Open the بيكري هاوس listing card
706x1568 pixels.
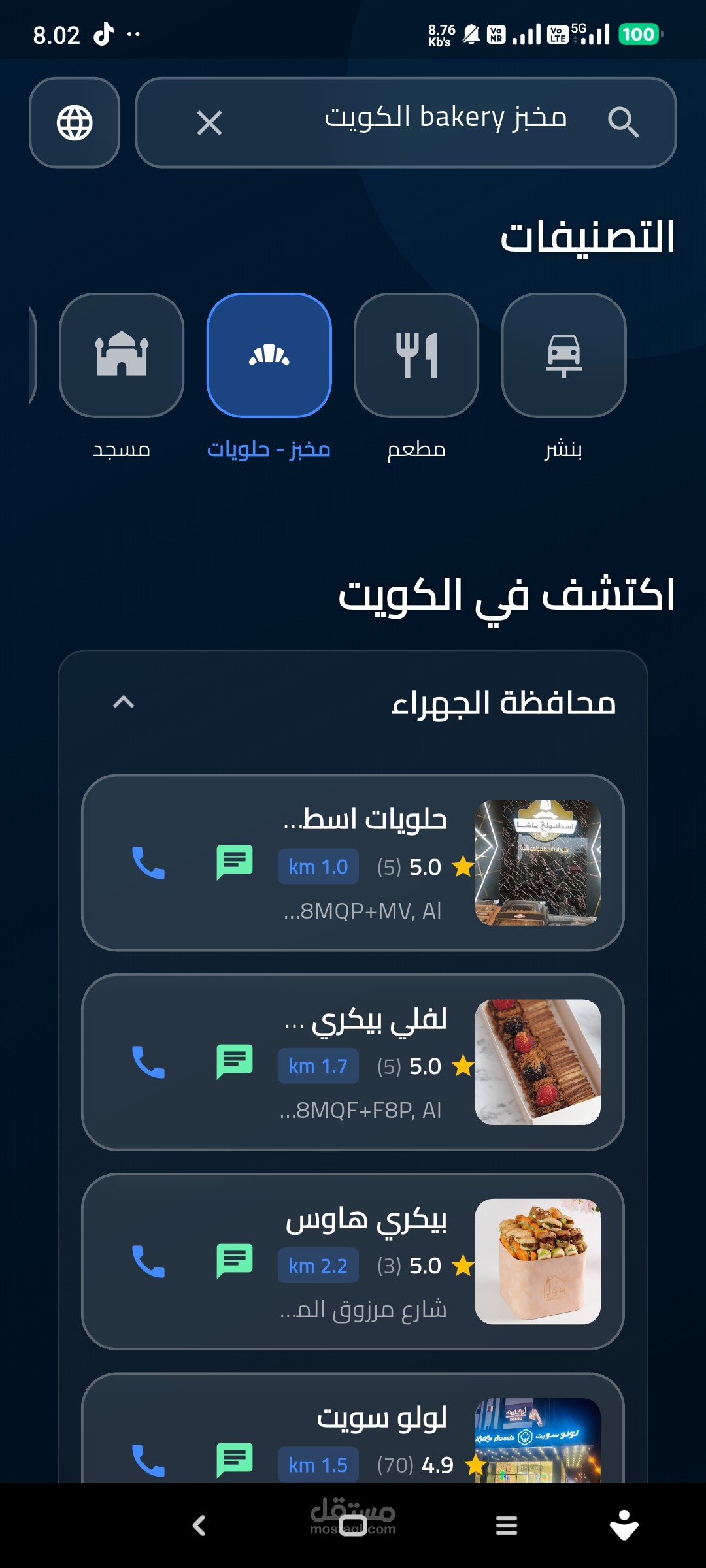(x=353, y=1262)
